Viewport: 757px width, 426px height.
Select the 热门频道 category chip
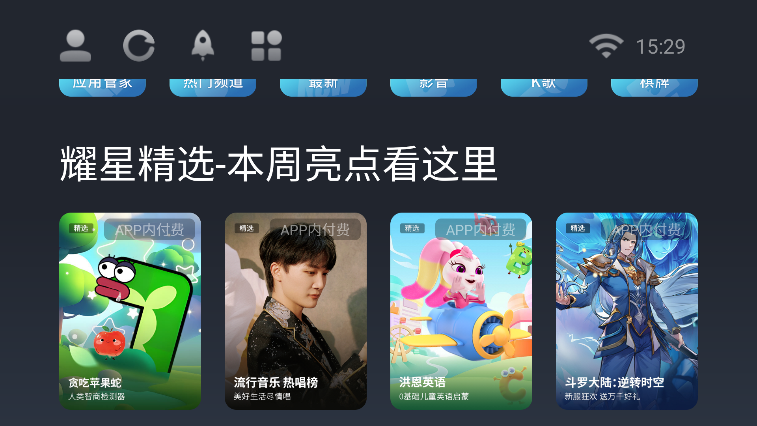point(213,86)
